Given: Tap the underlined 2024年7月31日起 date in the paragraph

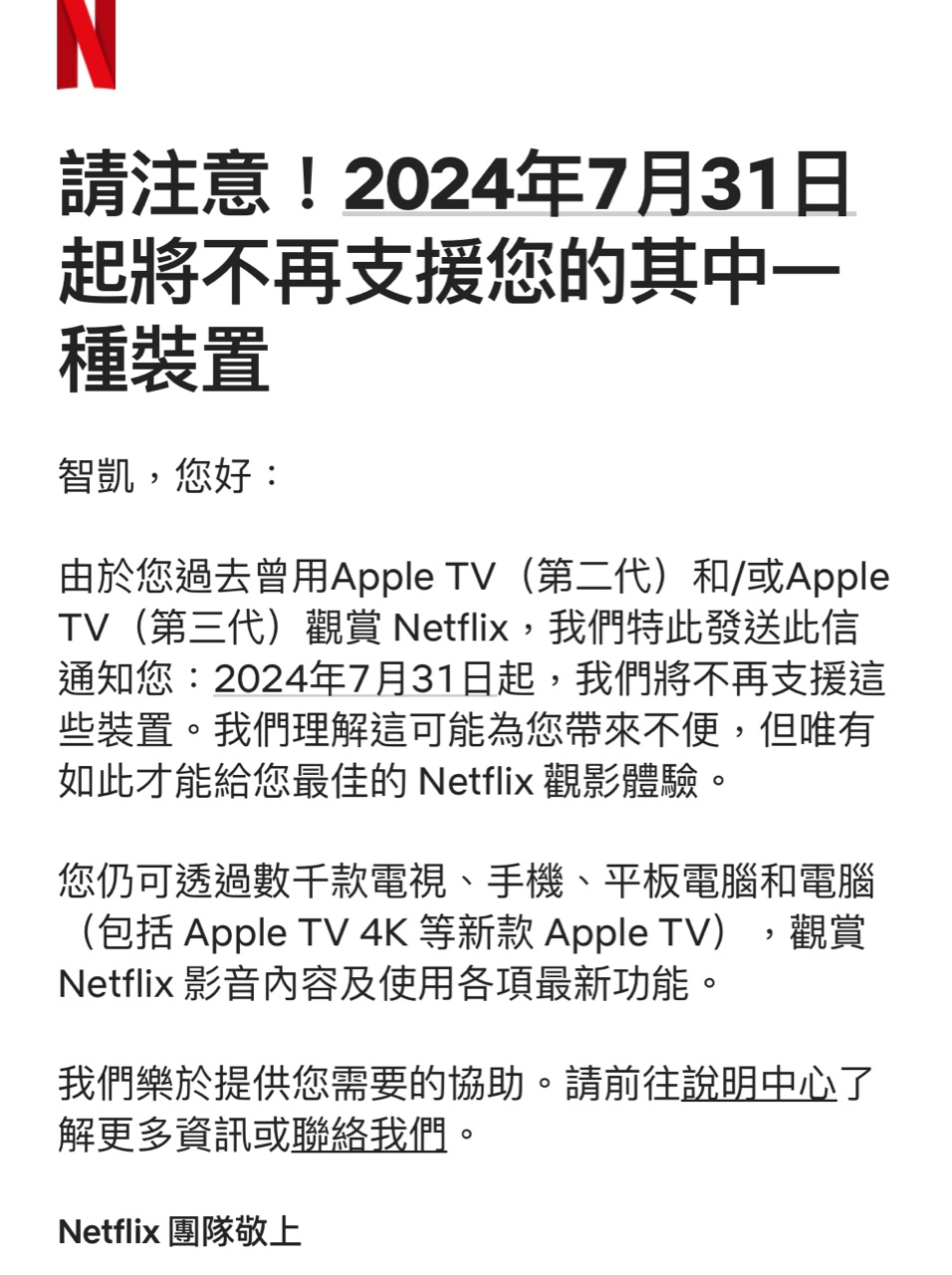Looking at the screenshot, I should [x=374, y=679].
